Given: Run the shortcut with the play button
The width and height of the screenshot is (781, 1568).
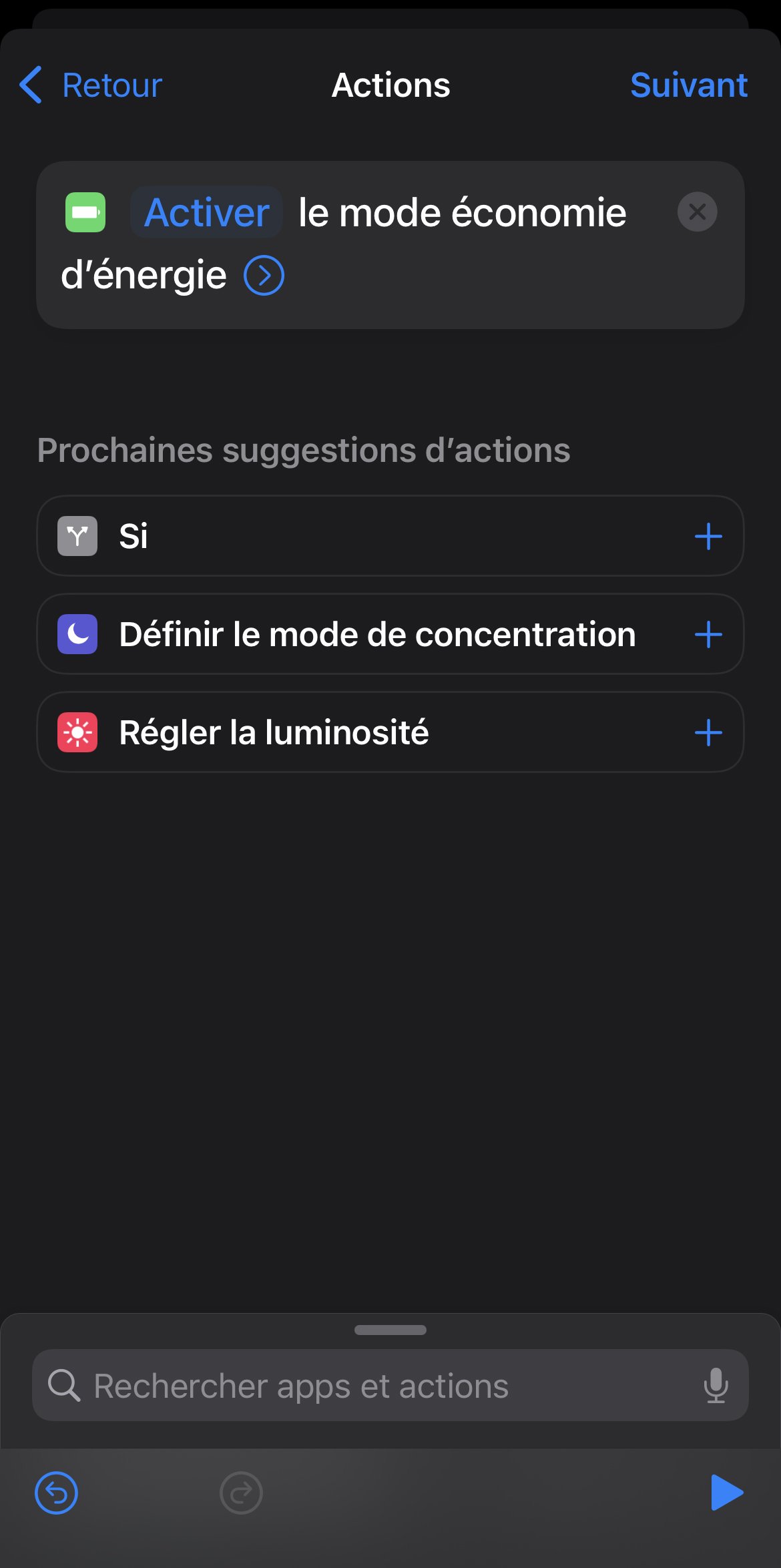Looking at the screenshot, I should pyautogui.click(x=726, y=1493).
